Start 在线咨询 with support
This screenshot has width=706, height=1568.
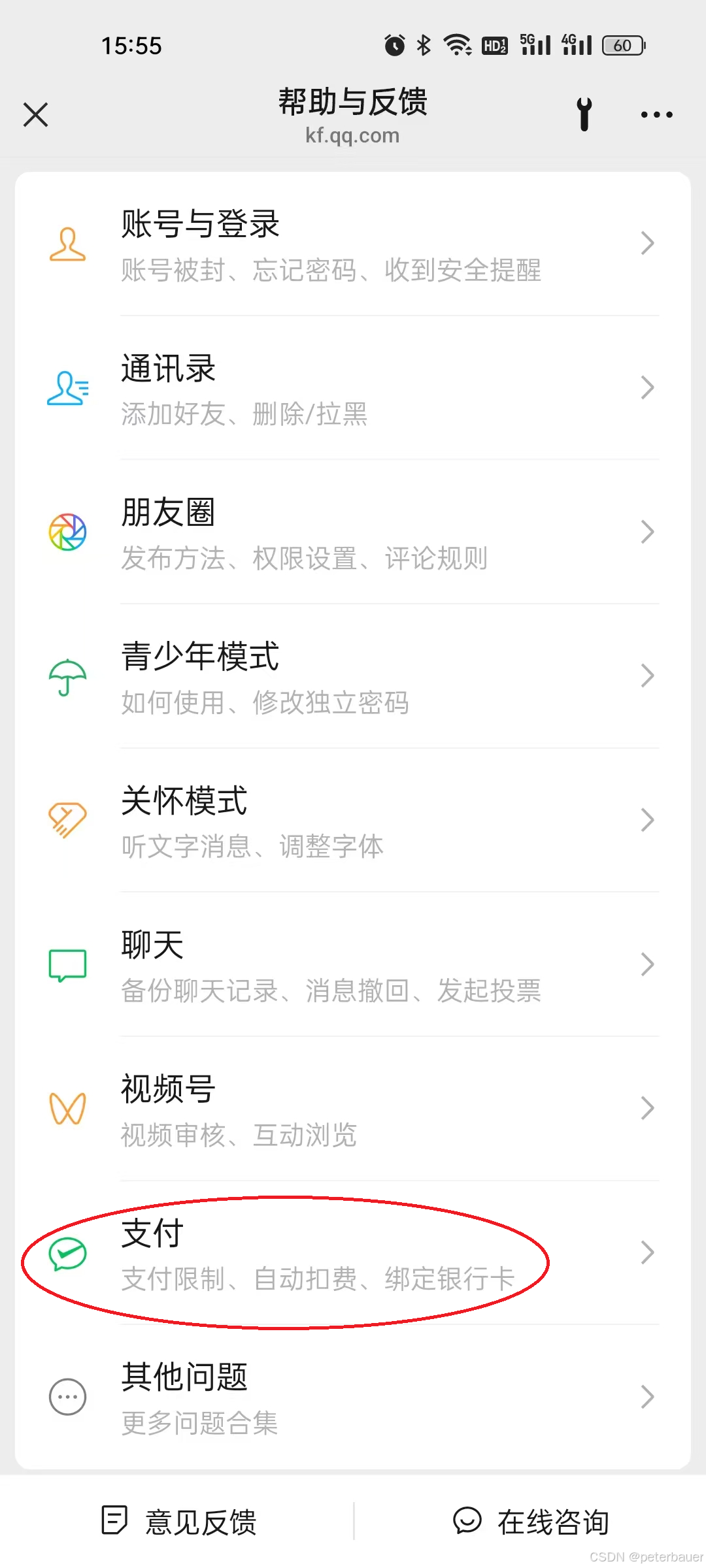click(x=531, y=1522)
